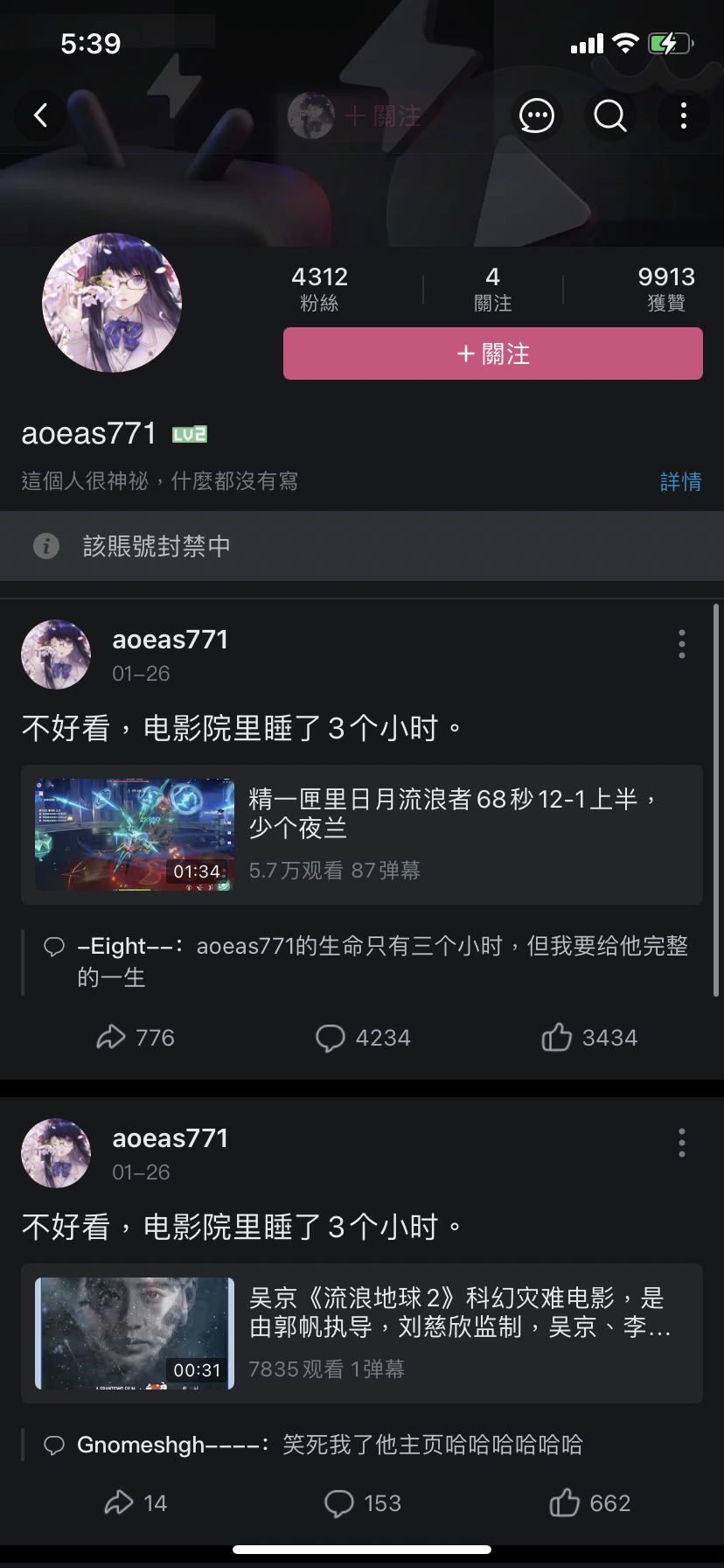Open the 4234 comments on the first post
The width and height of the screenshot is (724, 1568).
(362, 1038)
